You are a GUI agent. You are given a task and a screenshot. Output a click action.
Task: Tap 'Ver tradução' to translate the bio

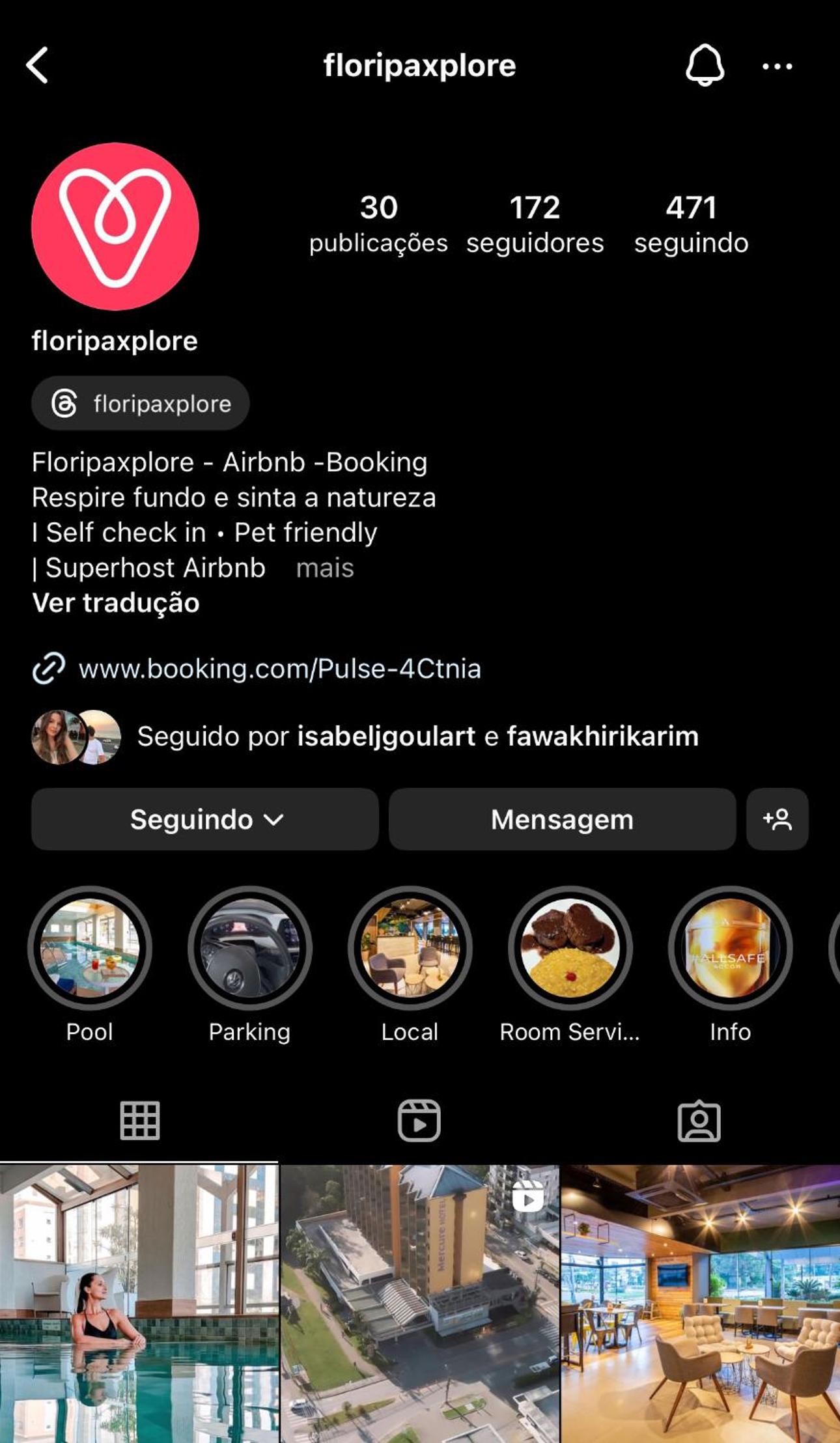click(x=116, y=603)
